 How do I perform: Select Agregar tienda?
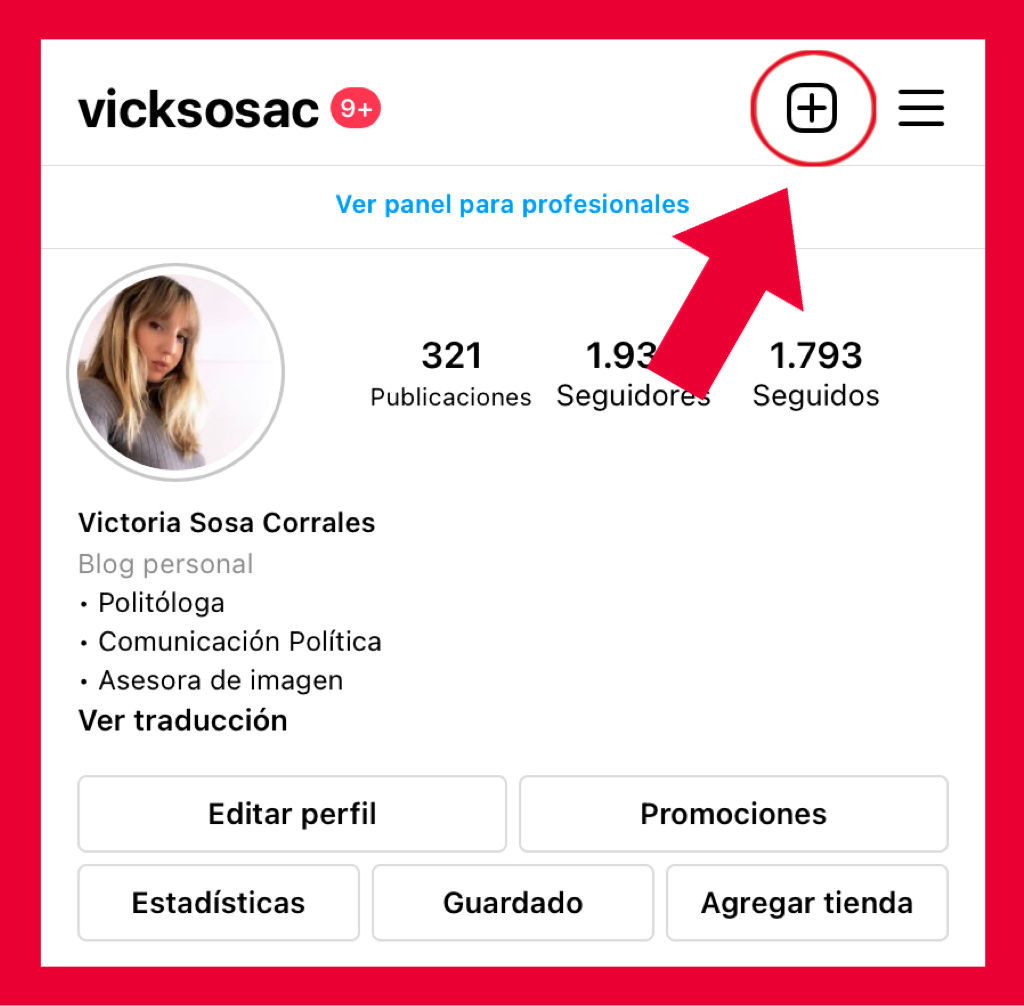click(x=806, y=903)
